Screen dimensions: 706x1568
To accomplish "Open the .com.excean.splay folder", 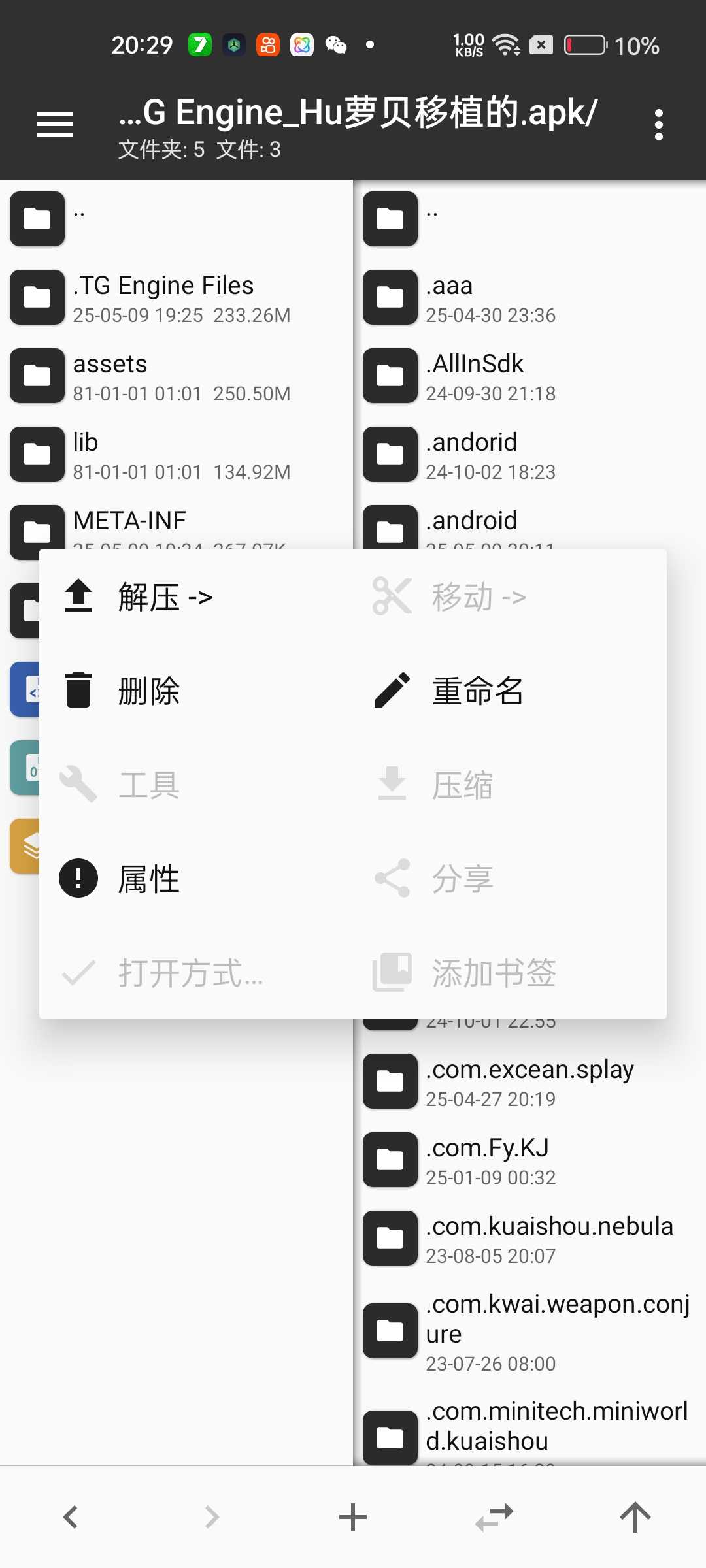I will click(523, 1082).
